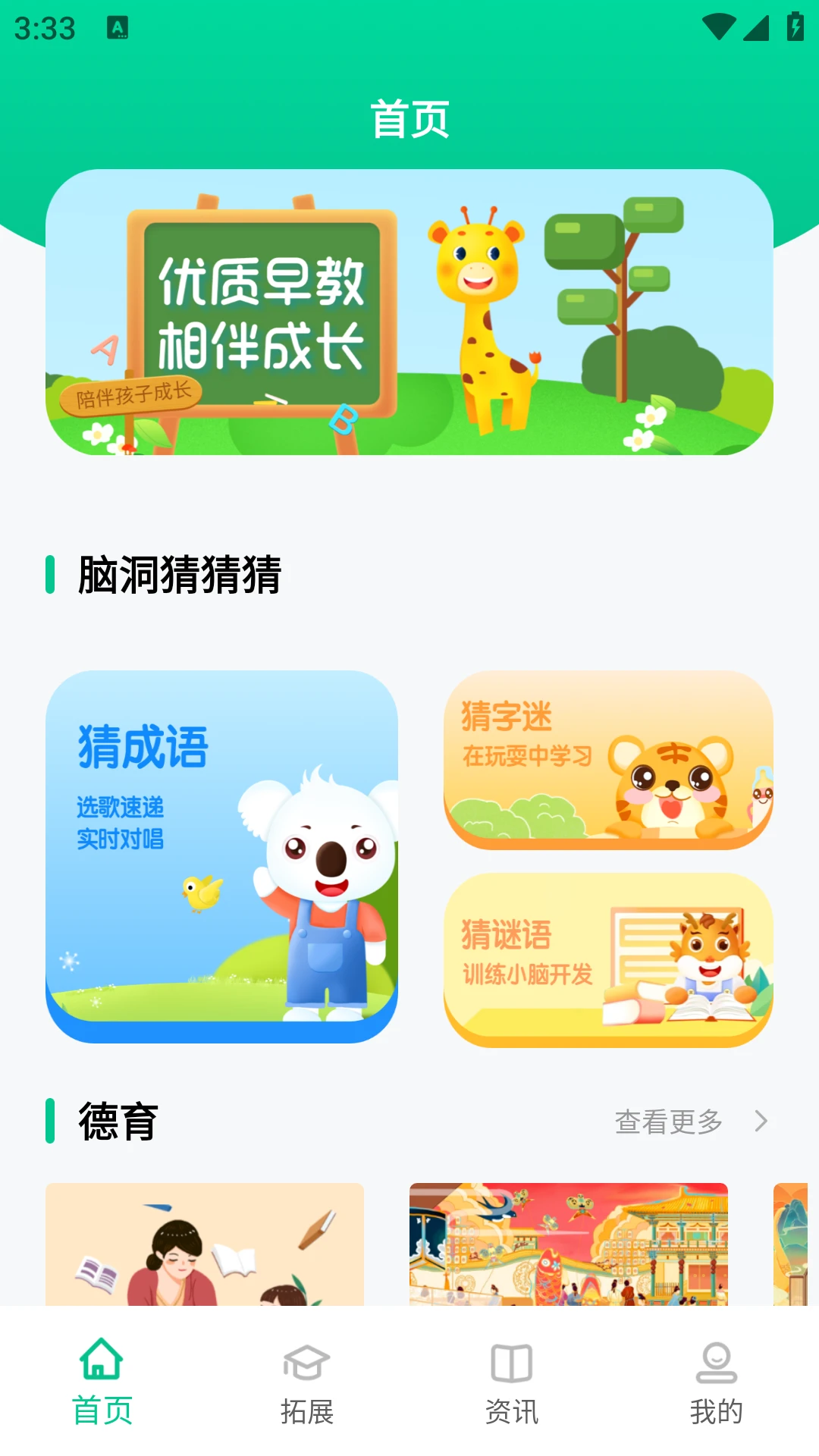Tap the 首页 tab label
The image size is (819, 1456).
101,1411
